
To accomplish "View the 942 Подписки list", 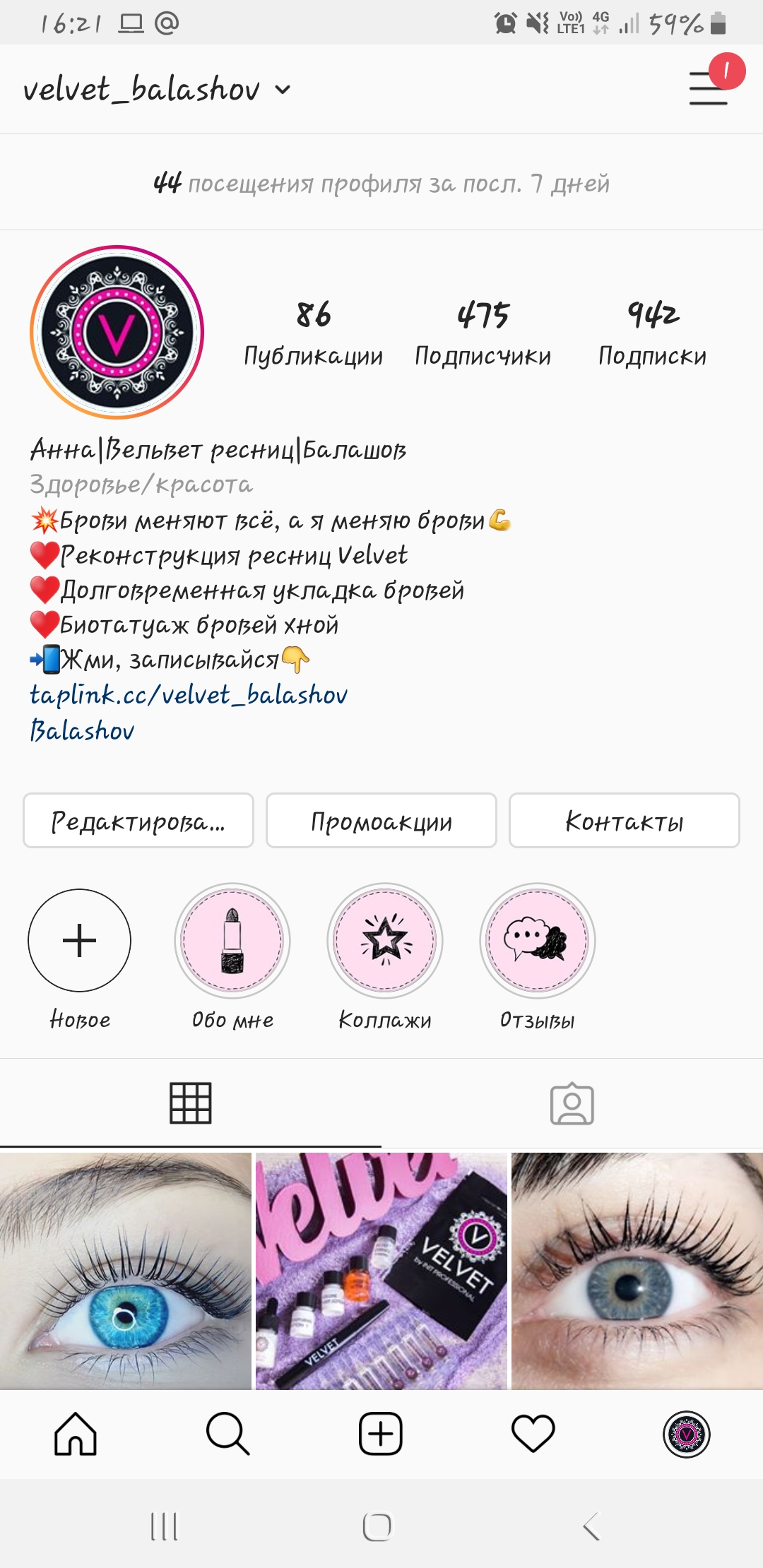I will [652, 333].
